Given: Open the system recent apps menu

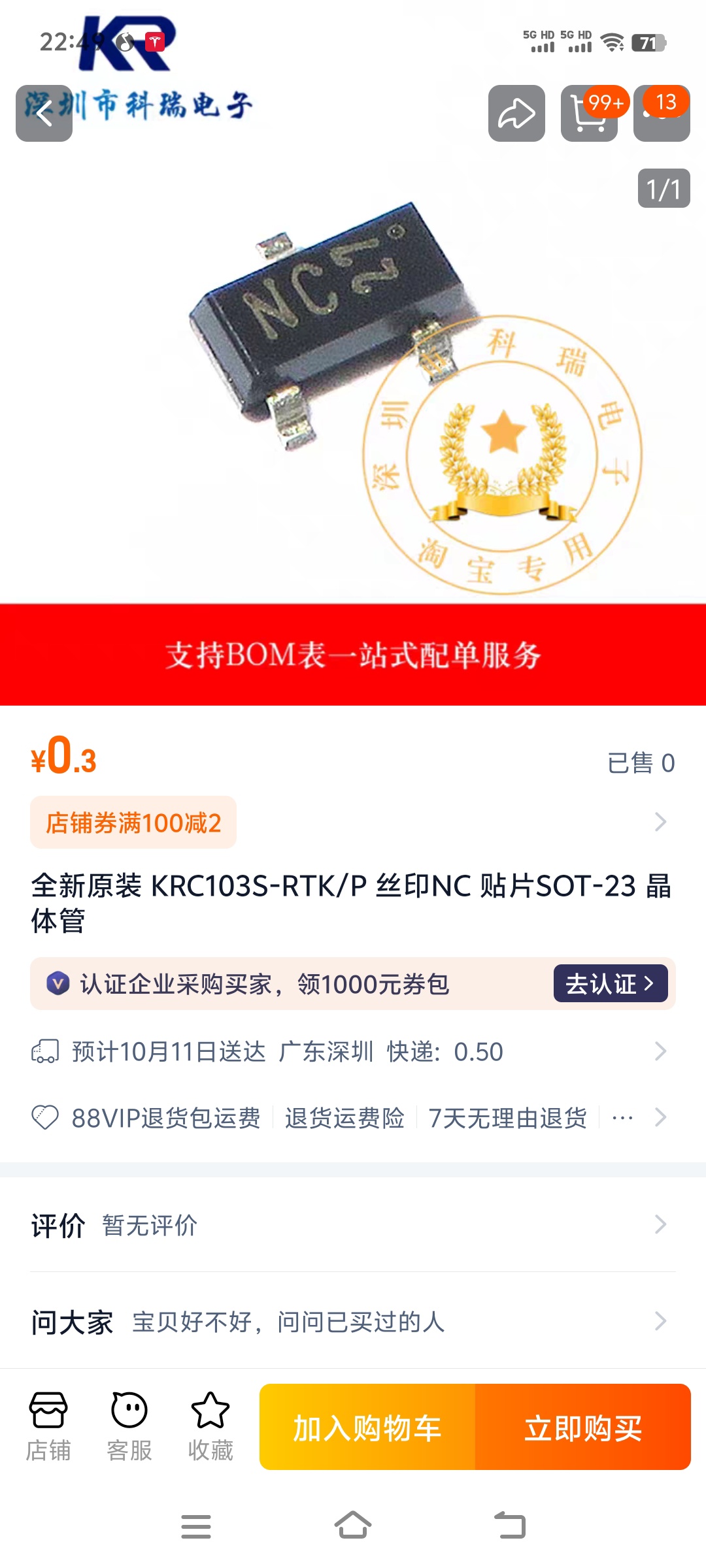Looking at the screenshot, I should coord(196,1527).
